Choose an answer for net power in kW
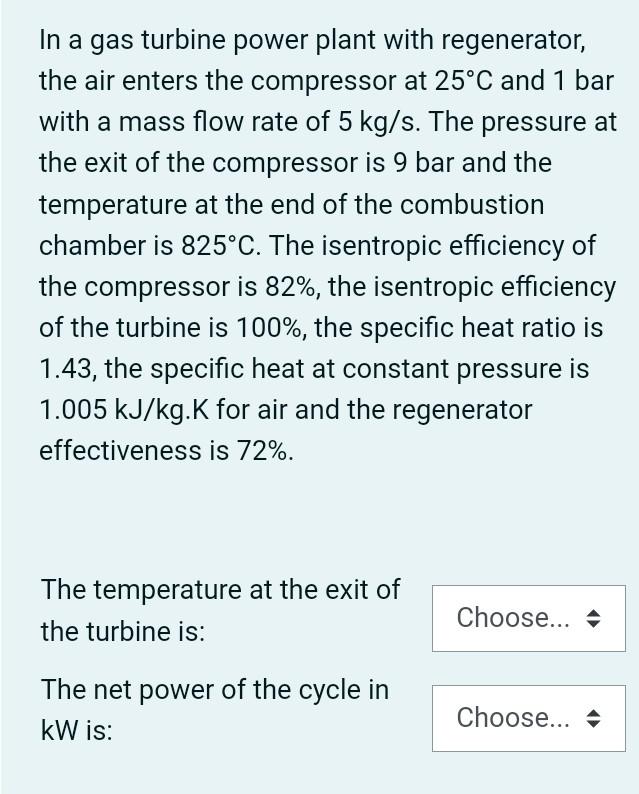This screenshot has height=794, width=639. pos(528,718)
